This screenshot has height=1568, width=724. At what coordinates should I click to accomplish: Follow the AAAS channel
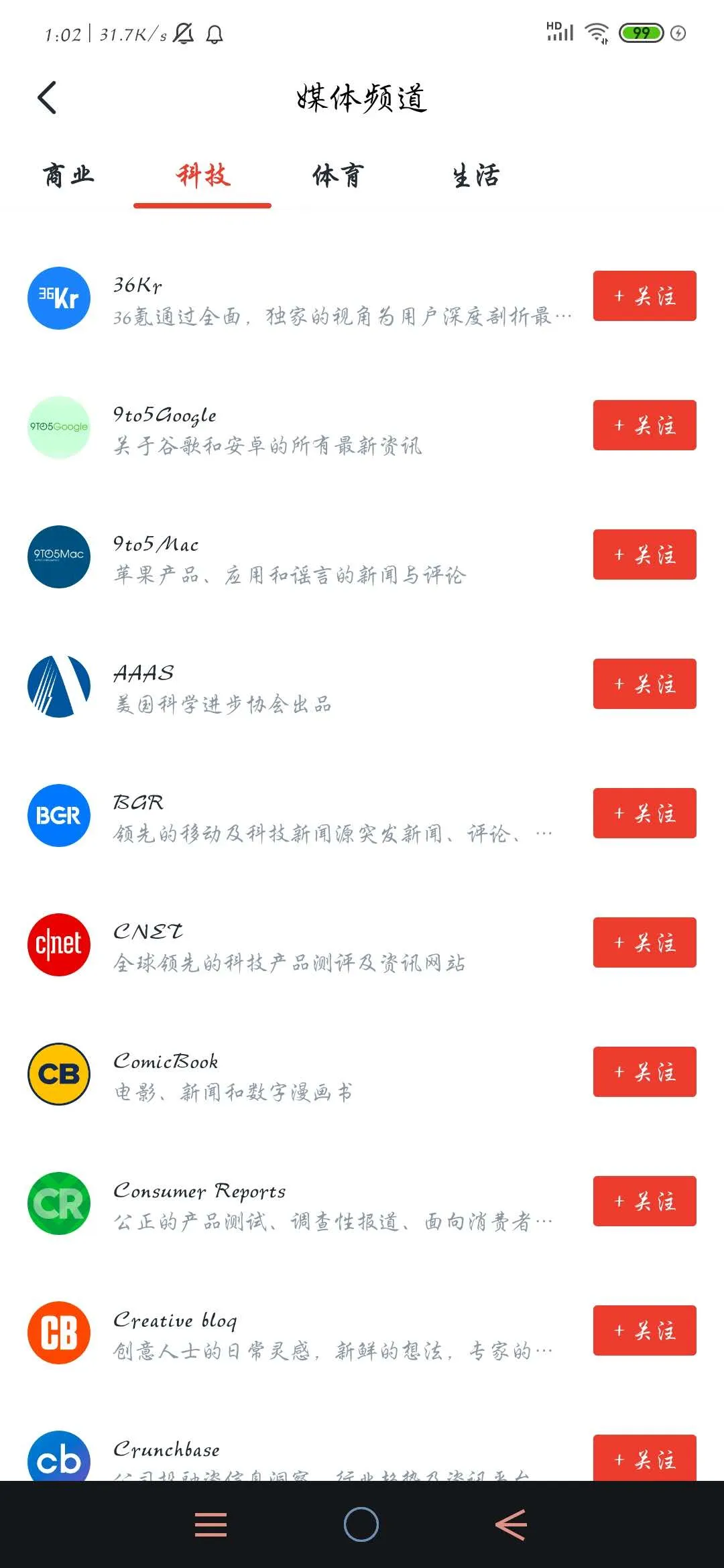[644, 684]
